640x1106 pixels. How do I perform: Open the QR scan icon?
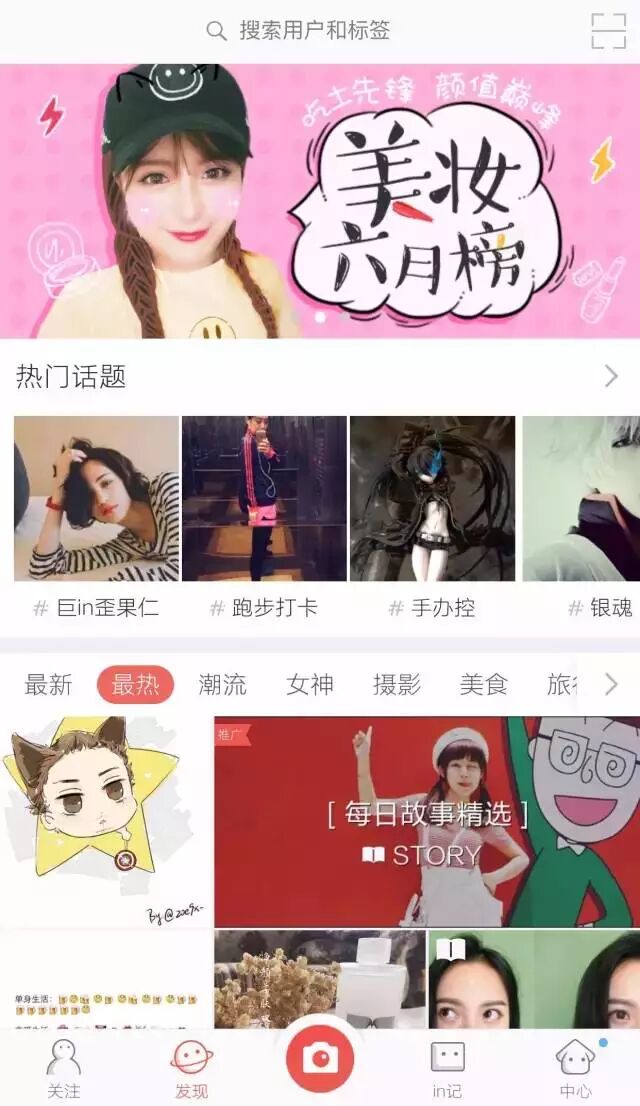pyautogui.click(x=608, y=30)
